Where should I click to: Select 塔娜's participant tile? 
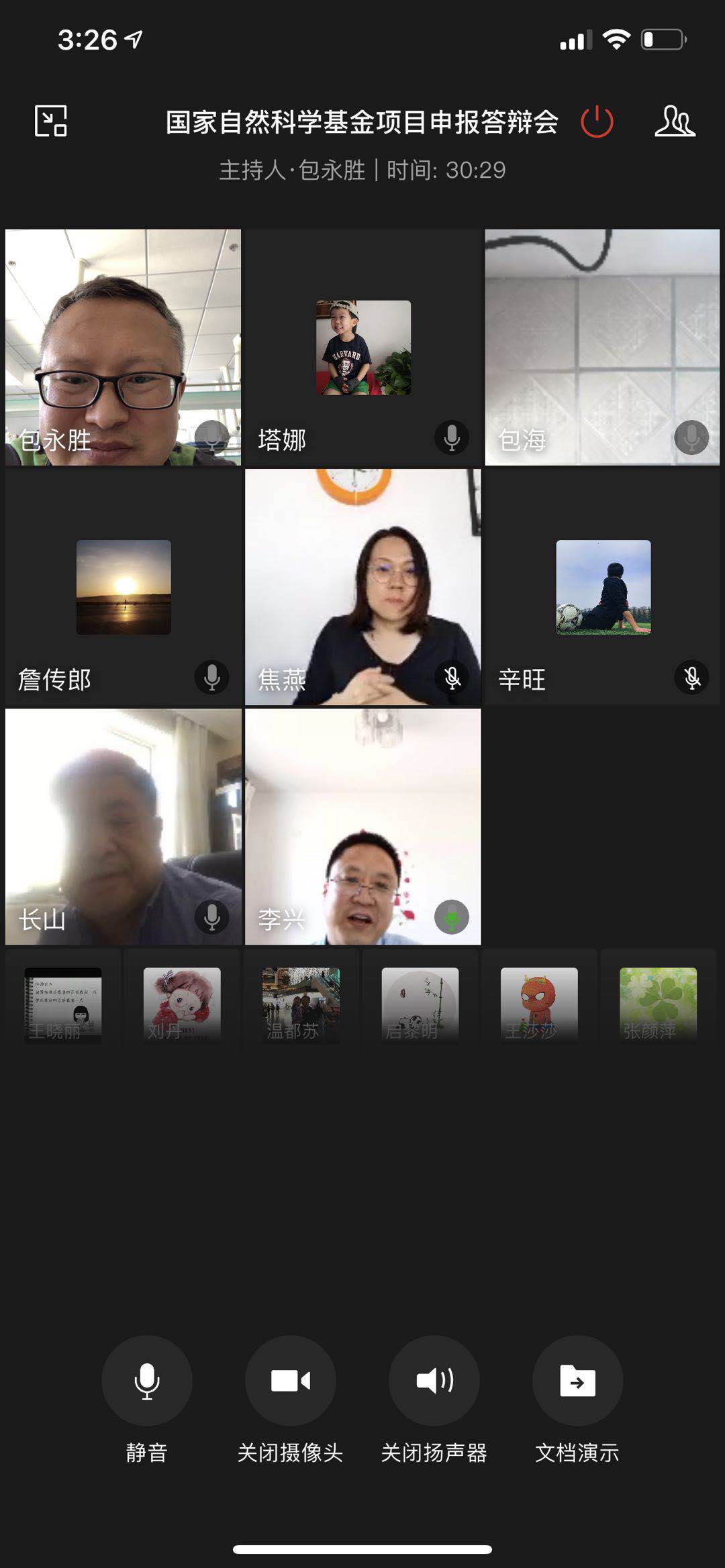(362, 347)
